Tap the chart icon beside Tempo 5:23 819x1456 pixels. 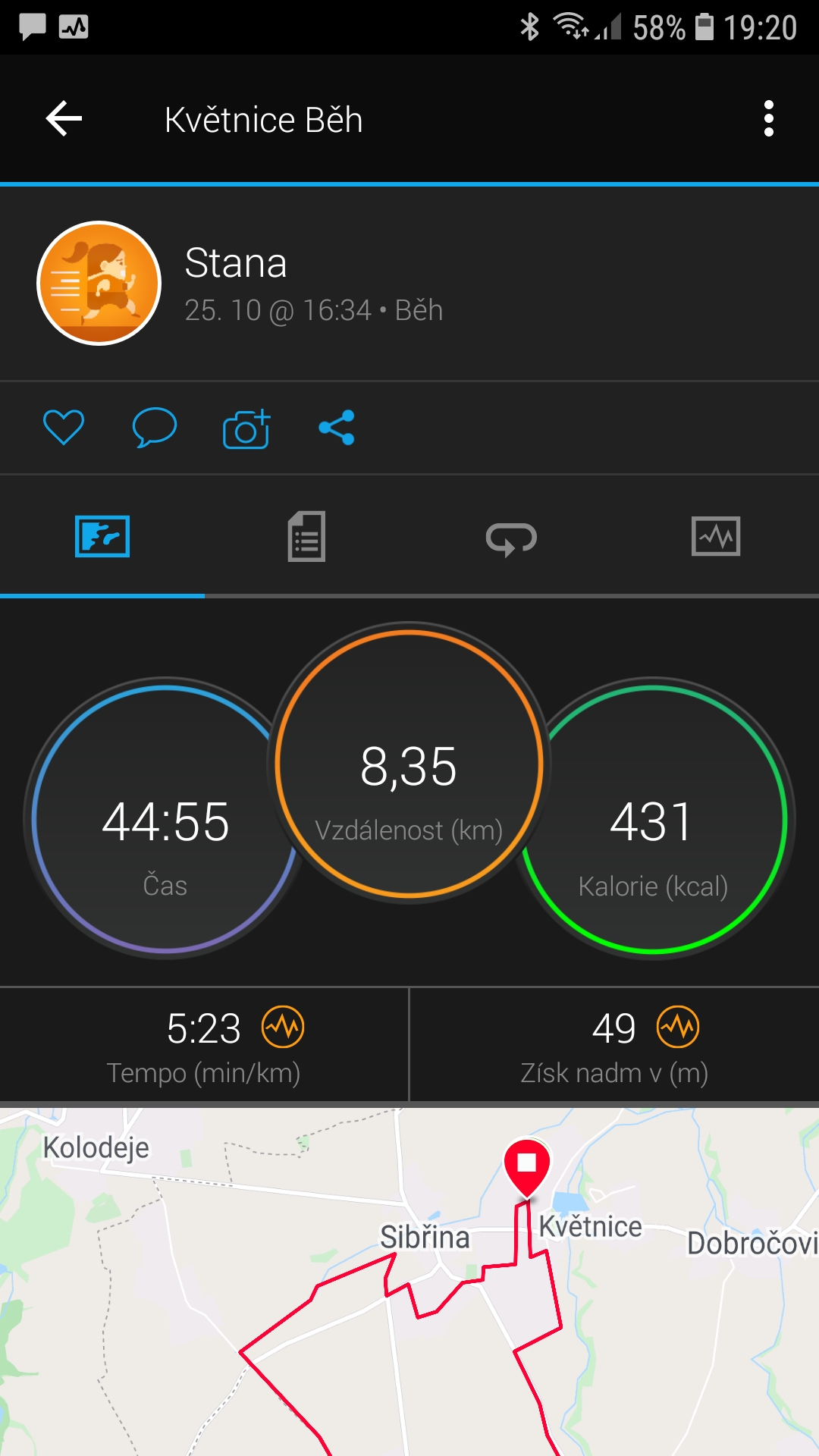[x=283, y=1028]
